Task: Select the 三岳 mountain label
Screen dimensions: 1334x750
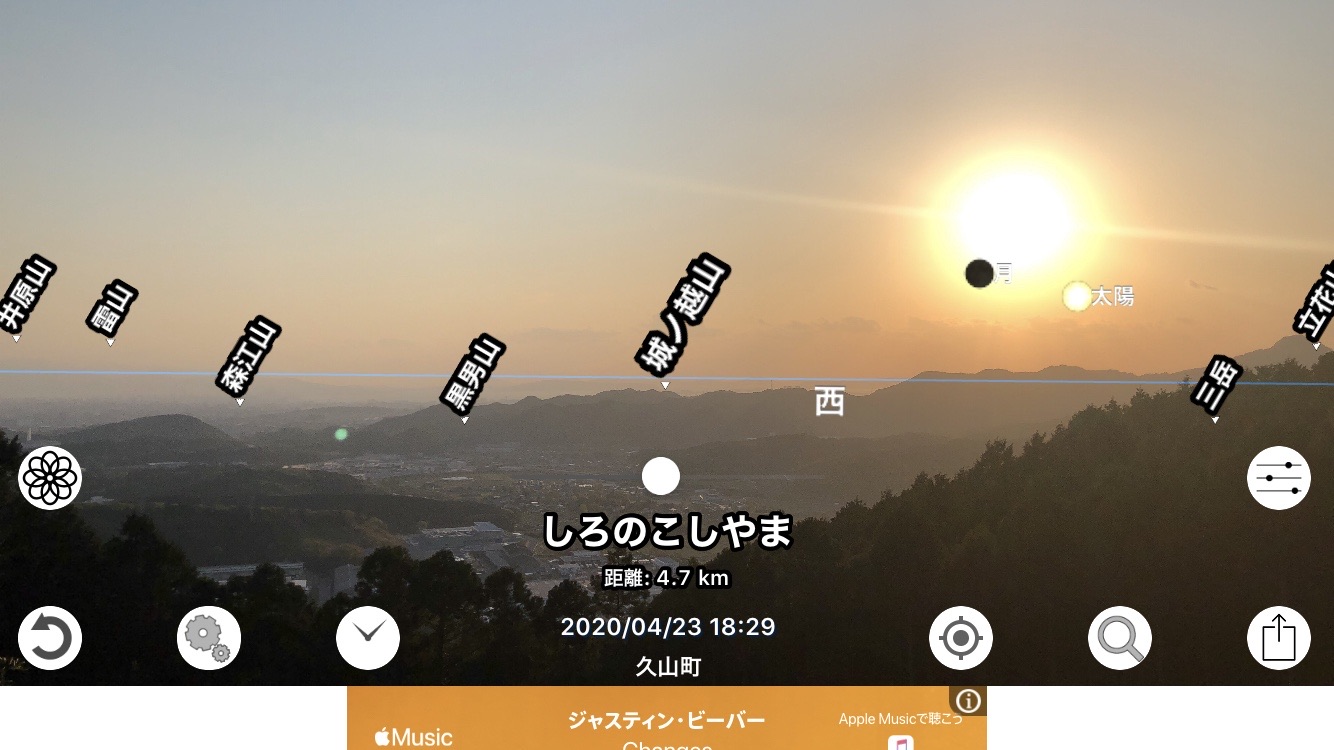Action: (x=1217, y=383)
